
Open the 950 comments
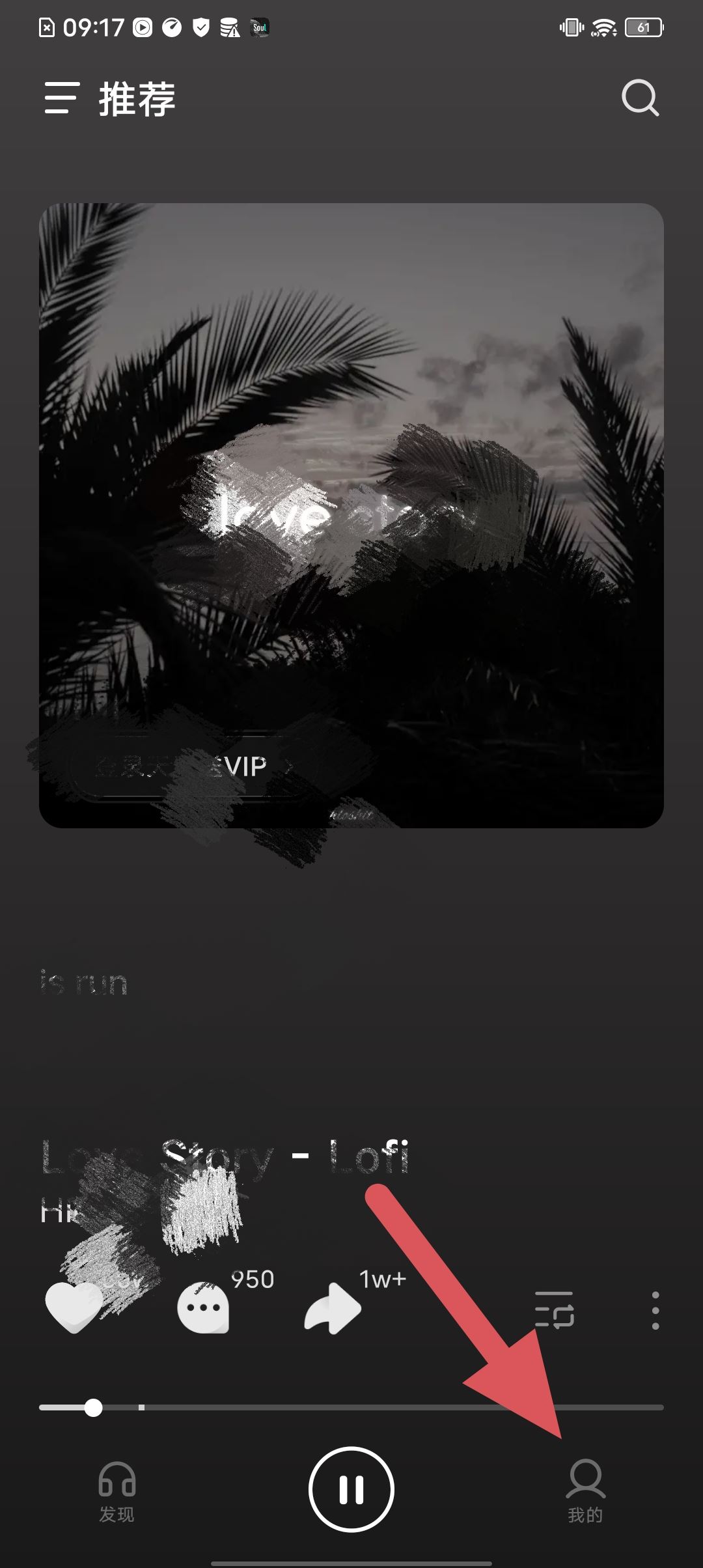click(x=203, y=1308)
